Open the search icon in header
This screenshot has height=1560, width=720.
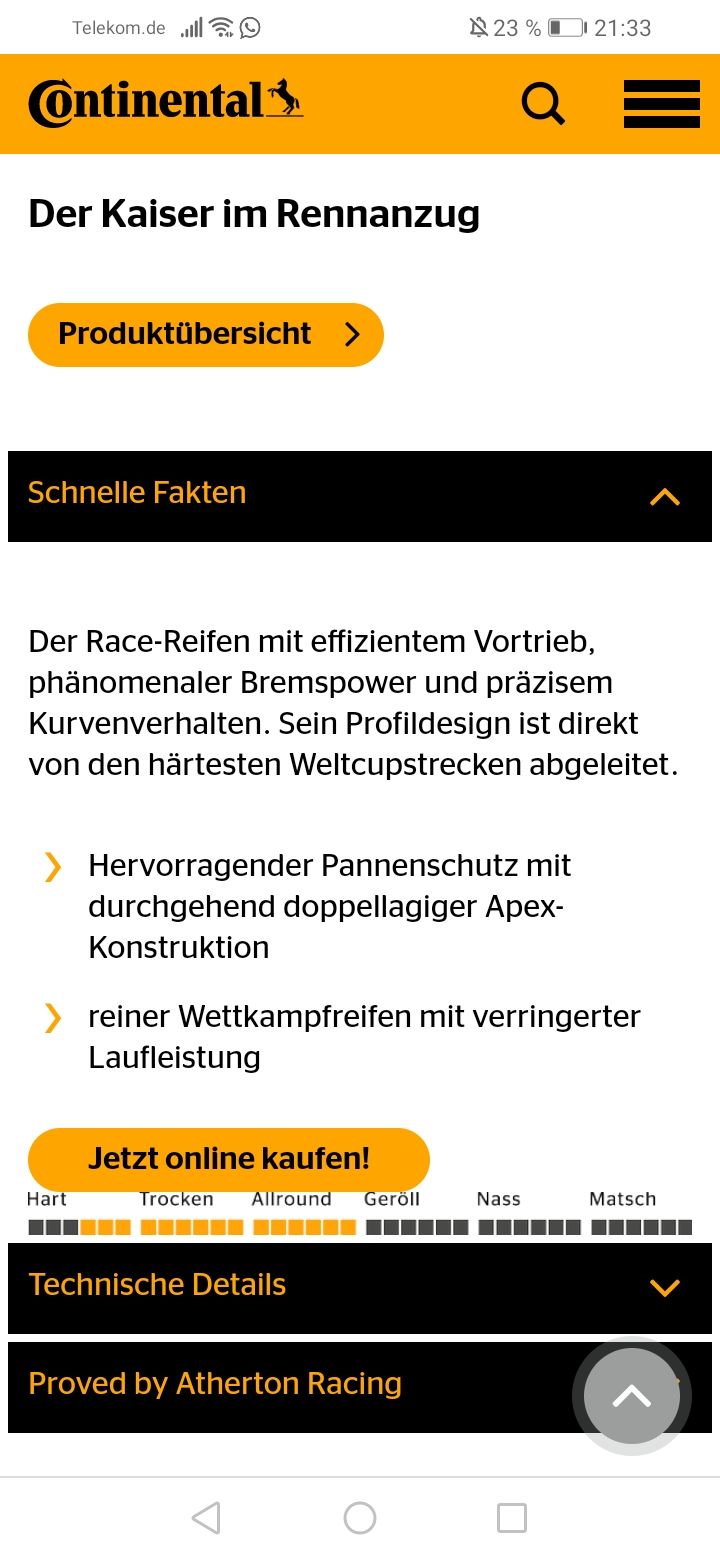pos(543,104)
